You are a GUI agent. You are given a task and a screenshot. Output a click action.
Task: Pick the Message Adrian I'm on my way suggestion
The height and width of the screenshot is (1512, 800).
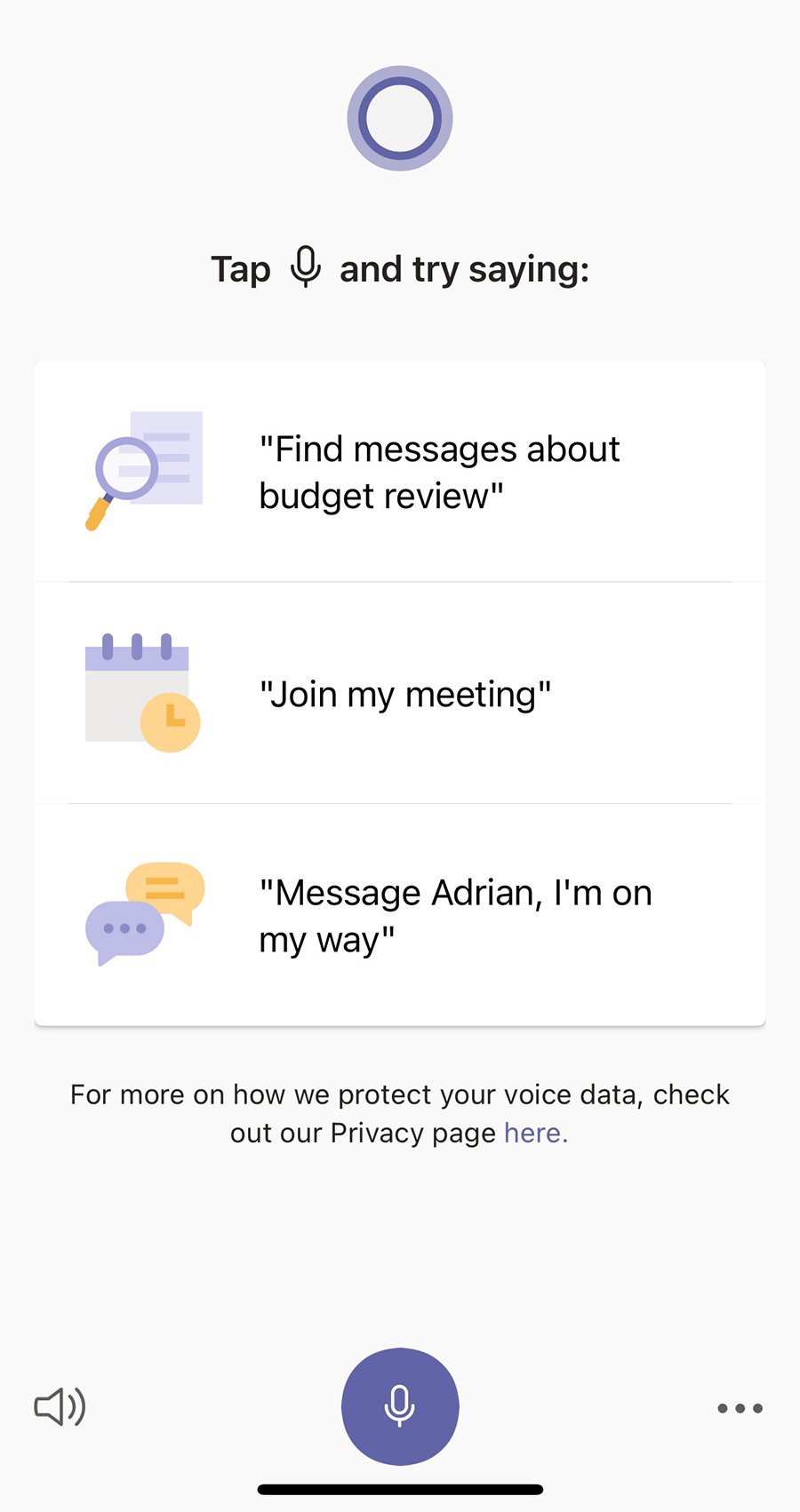453,915
